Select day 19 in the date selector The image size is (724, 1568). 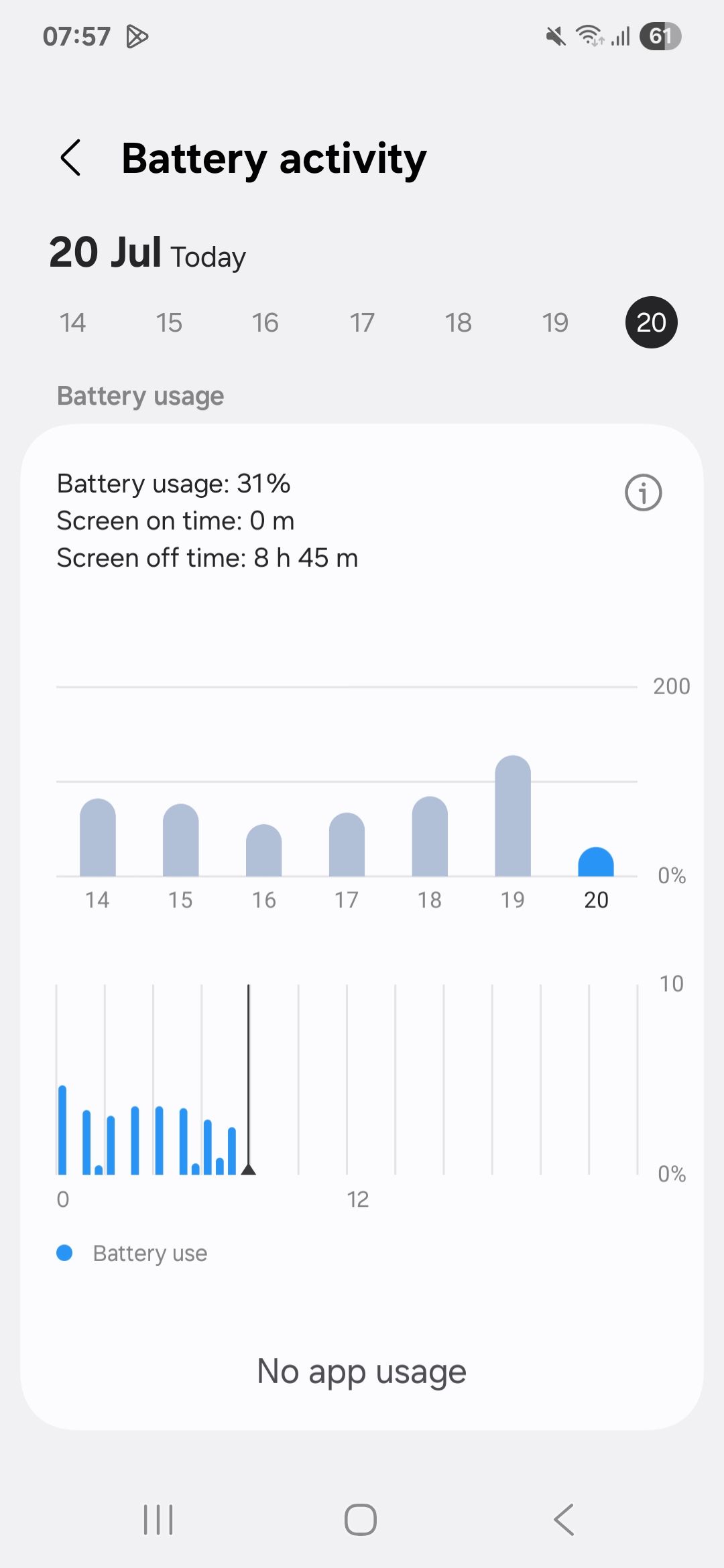pos(555,322)
